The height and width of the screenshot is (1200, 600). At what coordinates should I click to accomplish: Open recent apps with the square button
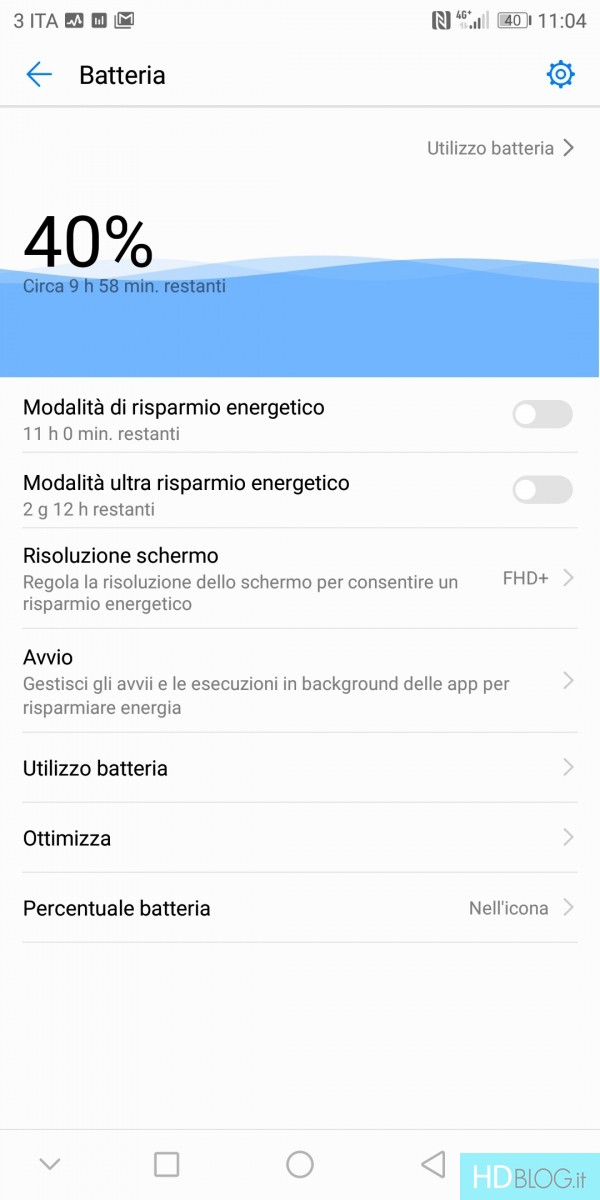click(x=167, y=1164)
